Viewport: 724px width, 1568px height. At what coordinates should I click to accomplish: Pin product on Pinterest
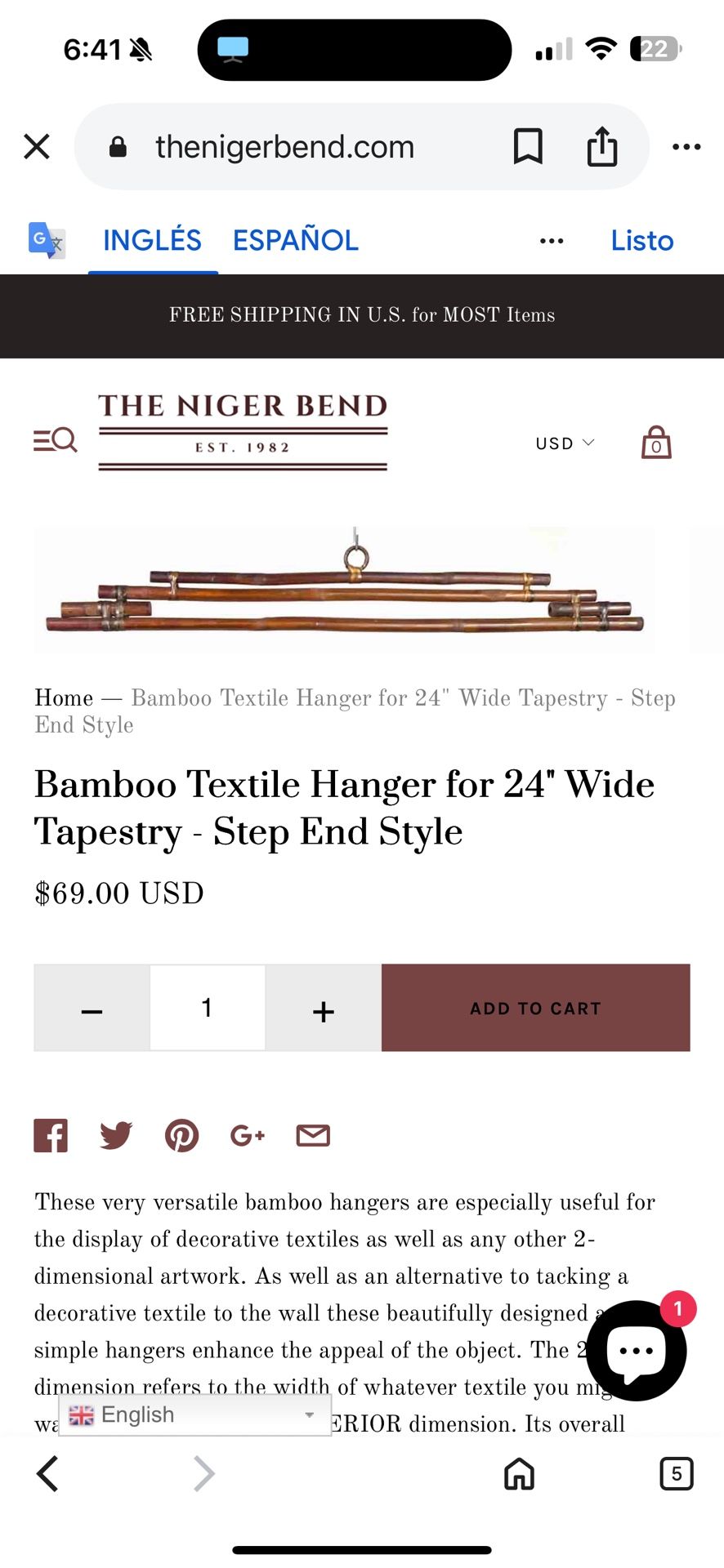click(181, 1135)
